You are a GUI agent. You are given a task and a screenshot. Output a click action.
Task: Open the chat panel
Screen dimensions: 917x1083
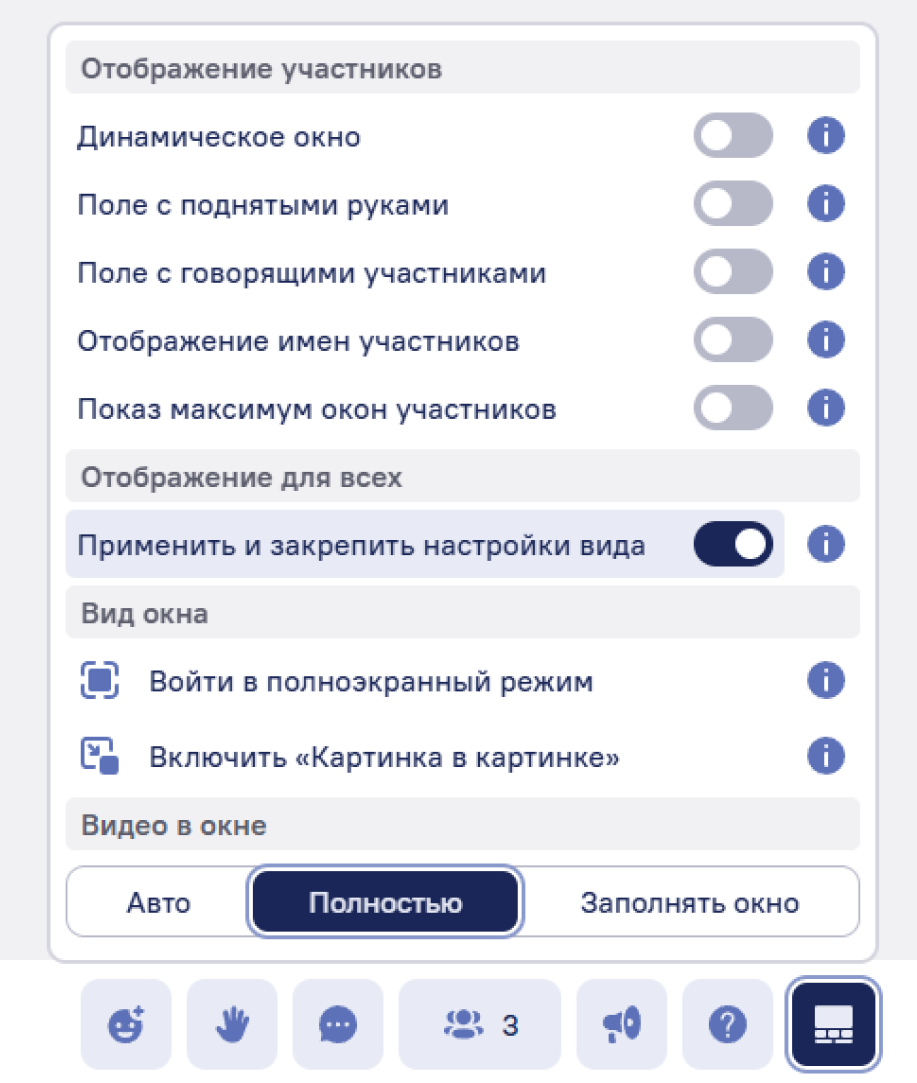[x=338, y=1024]
